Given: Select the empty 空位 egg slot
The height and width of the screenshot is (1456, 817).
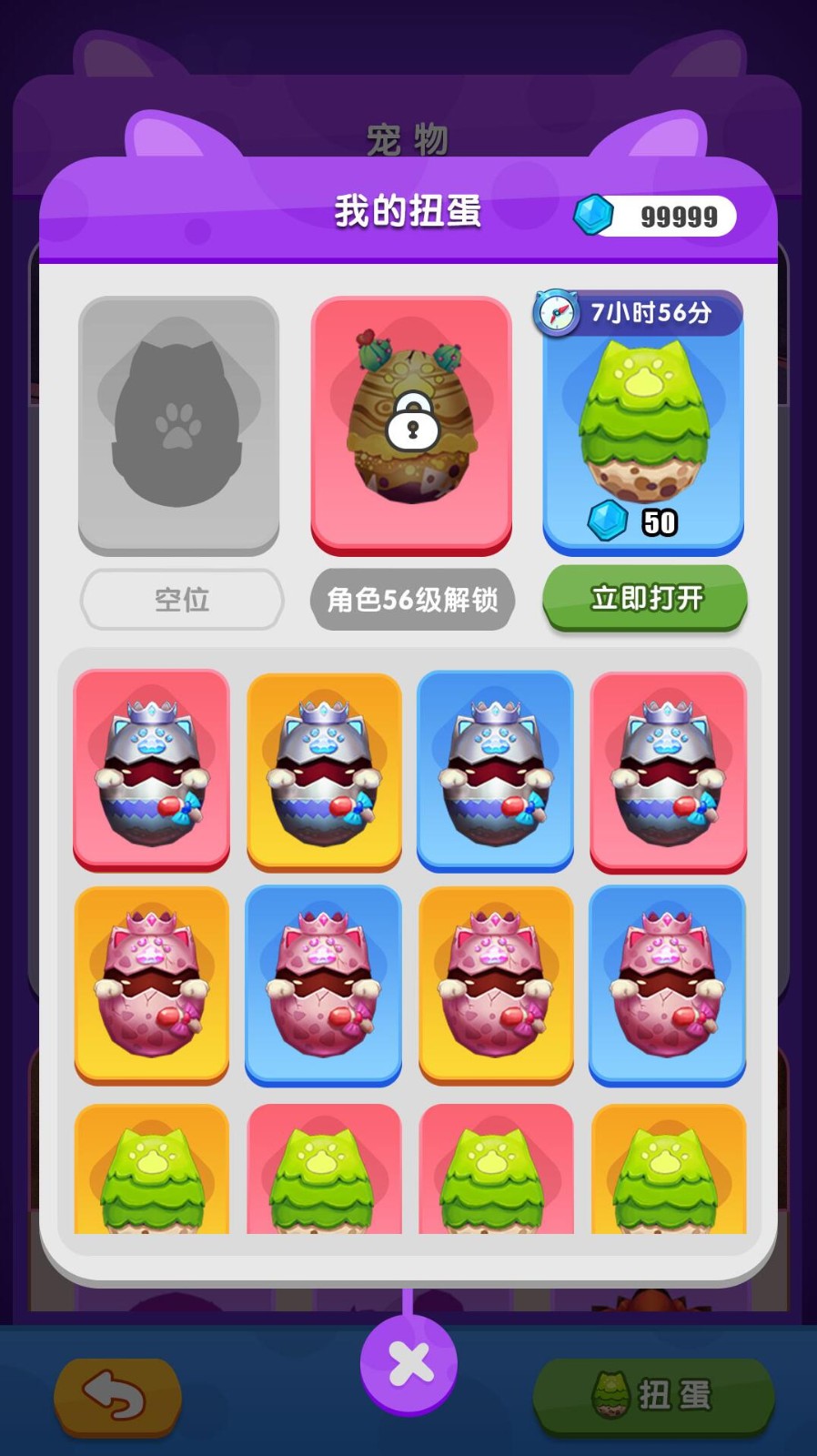Looking at the screenshot, I should 178,425.
